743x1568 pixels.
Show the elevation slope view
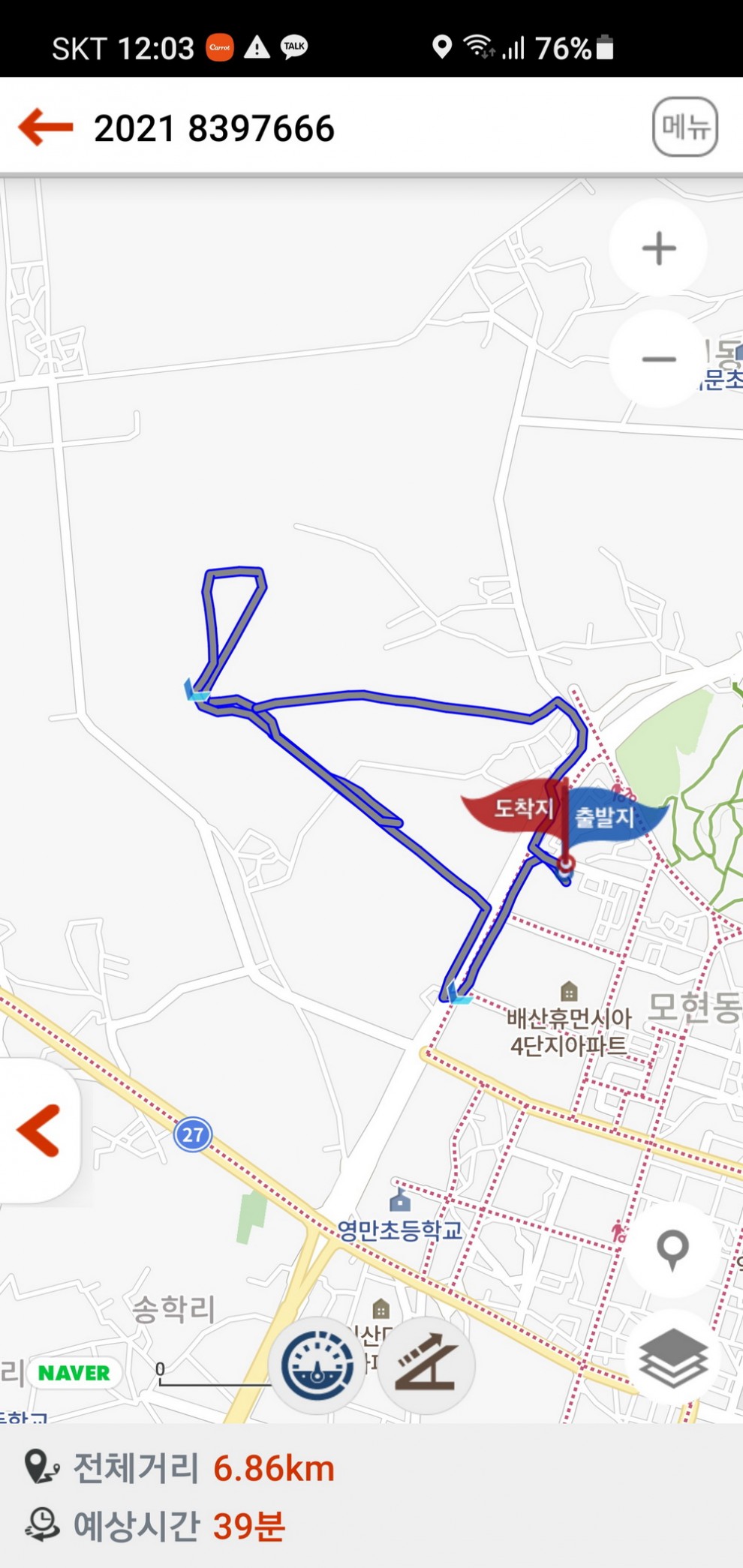(x=426, y=1365)
